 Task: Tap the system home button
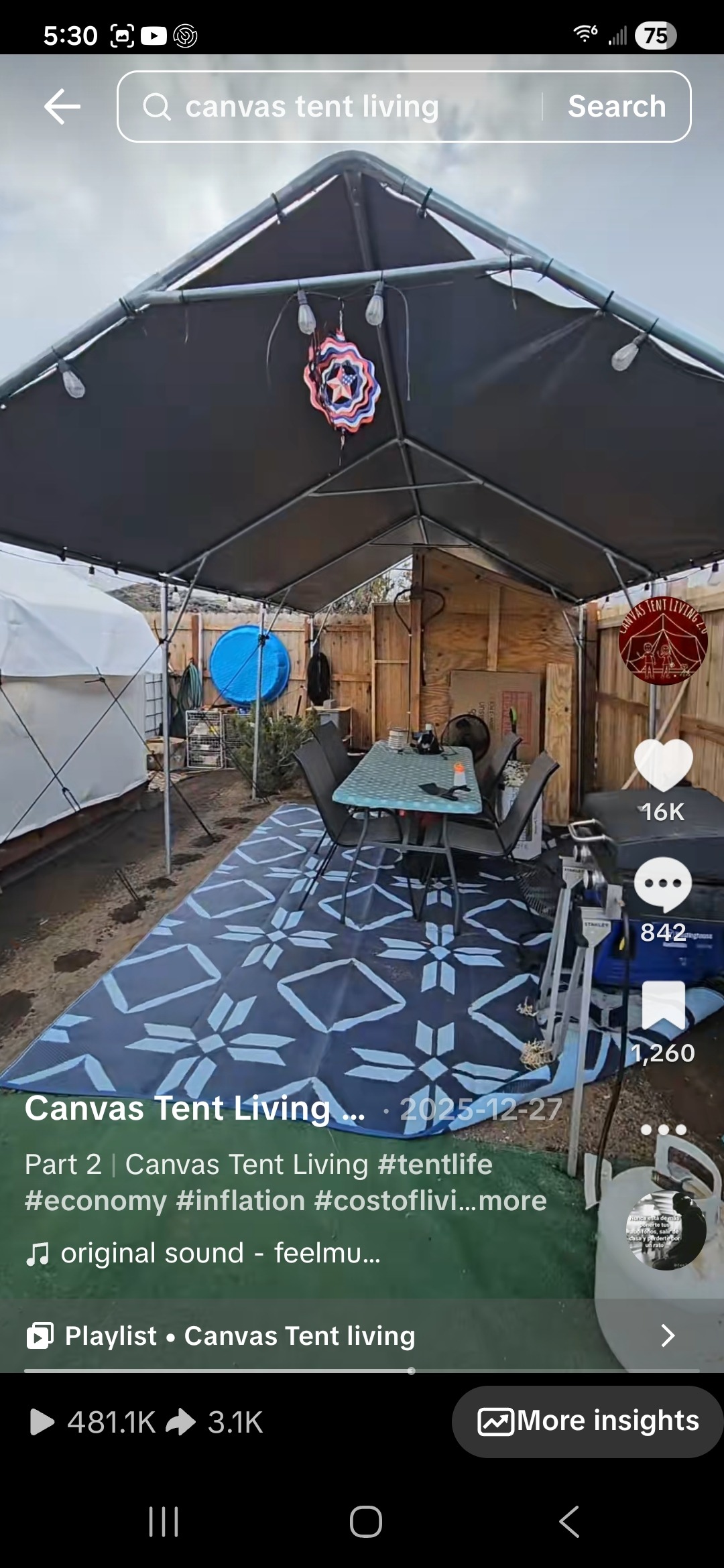tap(365, 1521)
